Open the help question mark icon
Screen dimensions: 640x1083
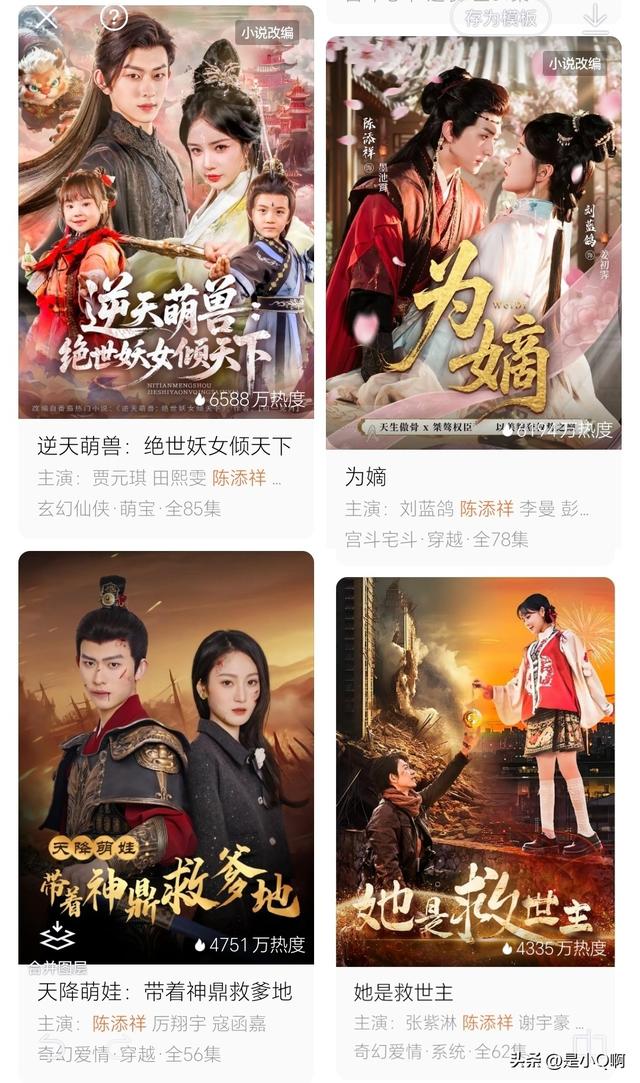click(114, 17)
